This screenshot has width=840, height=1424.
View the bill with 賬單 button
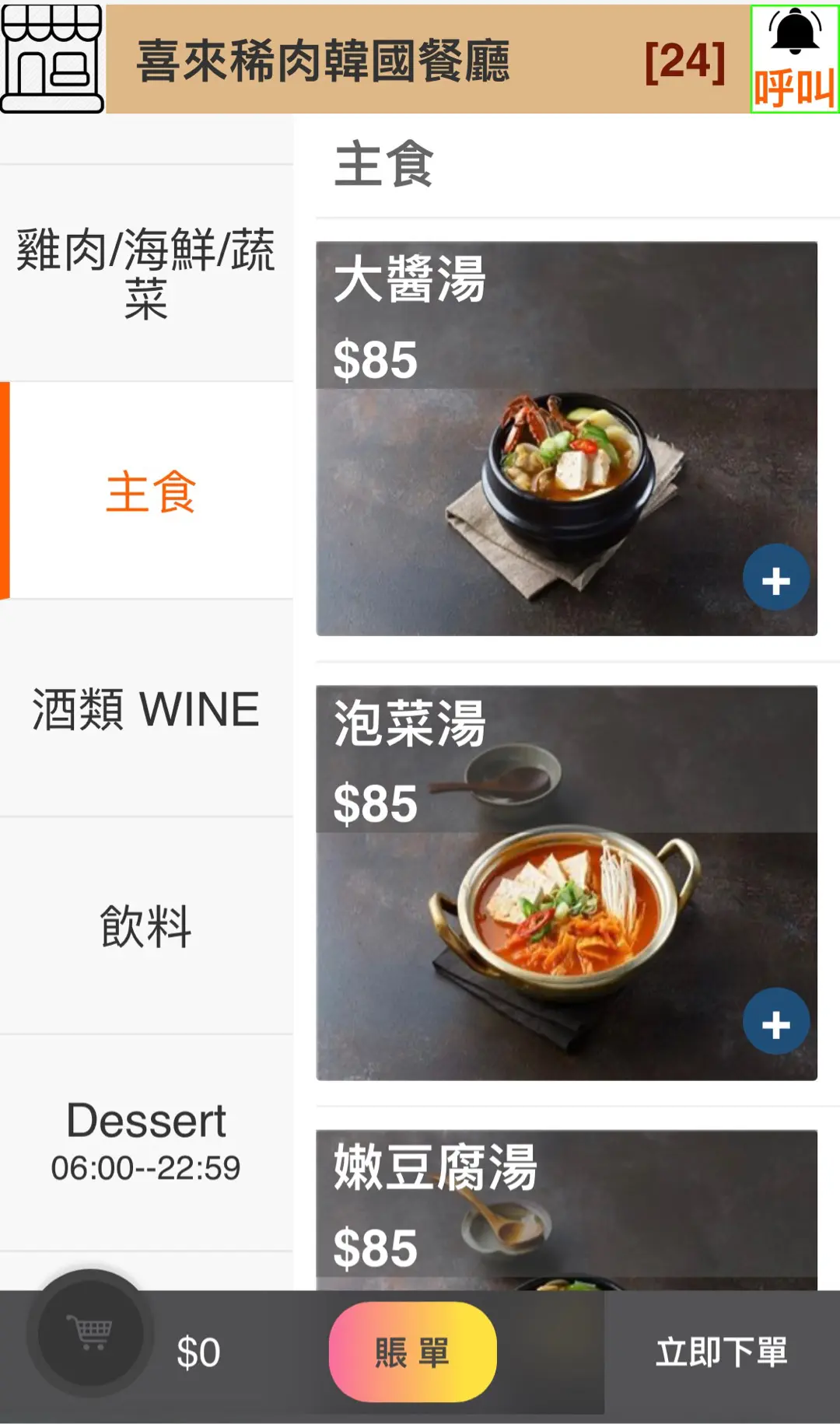click(x=412, y=1352)
